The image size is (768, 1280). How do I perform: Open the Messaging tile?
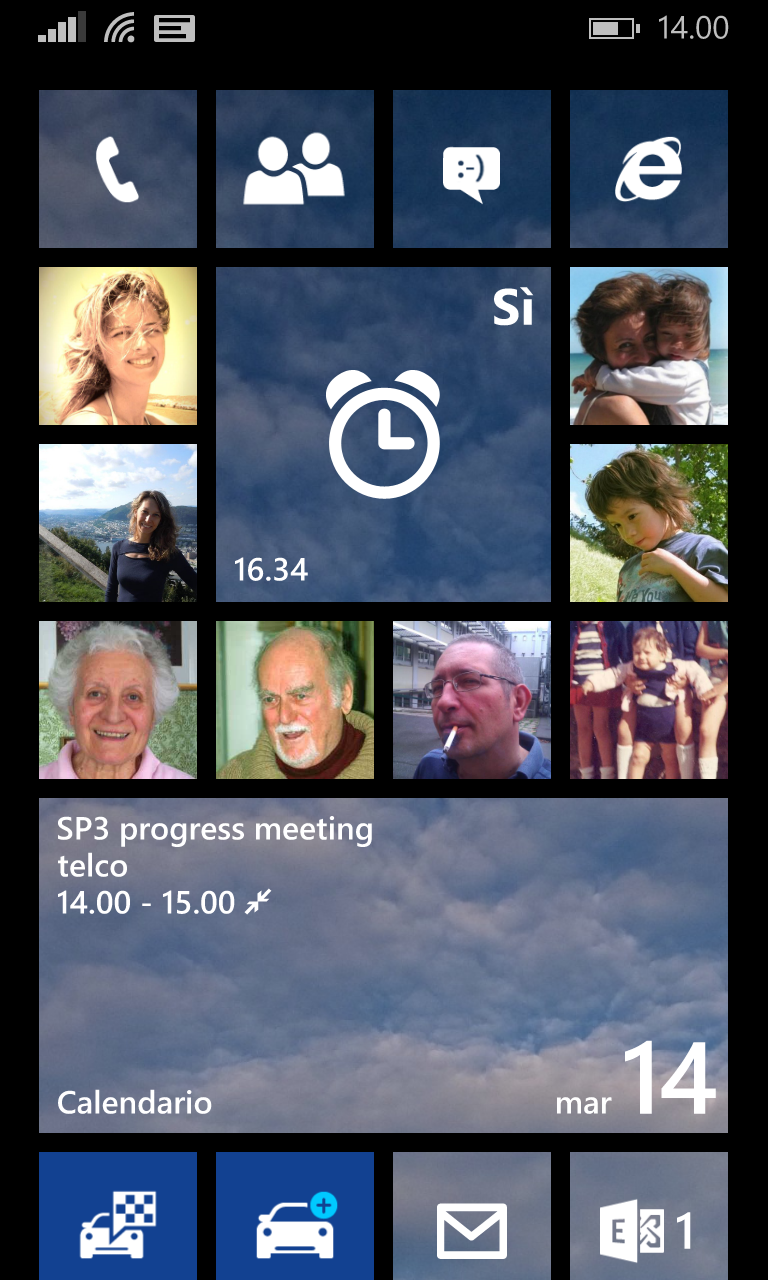pyautogui.click(x=472, y=169)
